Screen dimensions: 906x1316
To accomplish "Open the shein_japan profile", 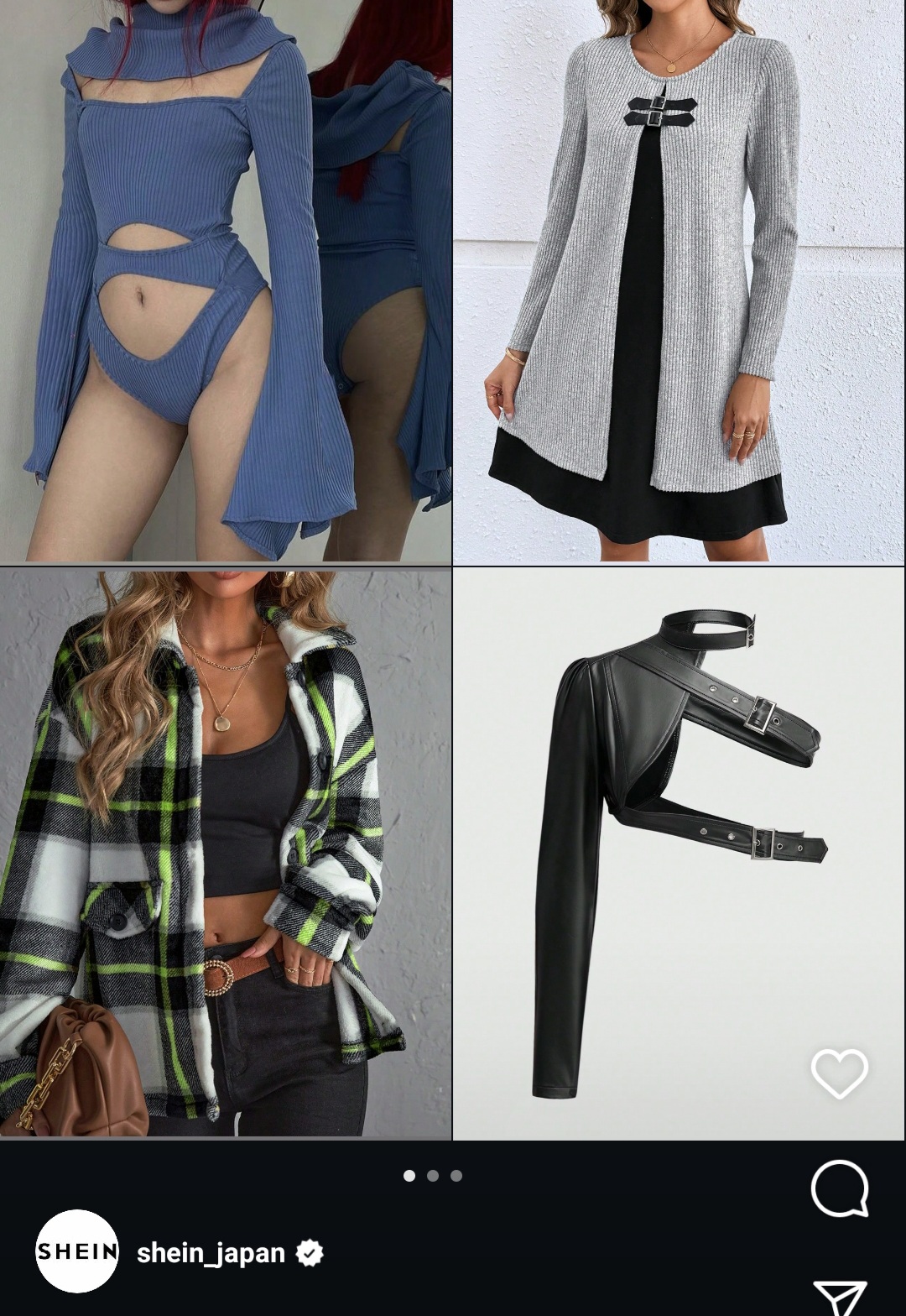I will pos(211,1253).
